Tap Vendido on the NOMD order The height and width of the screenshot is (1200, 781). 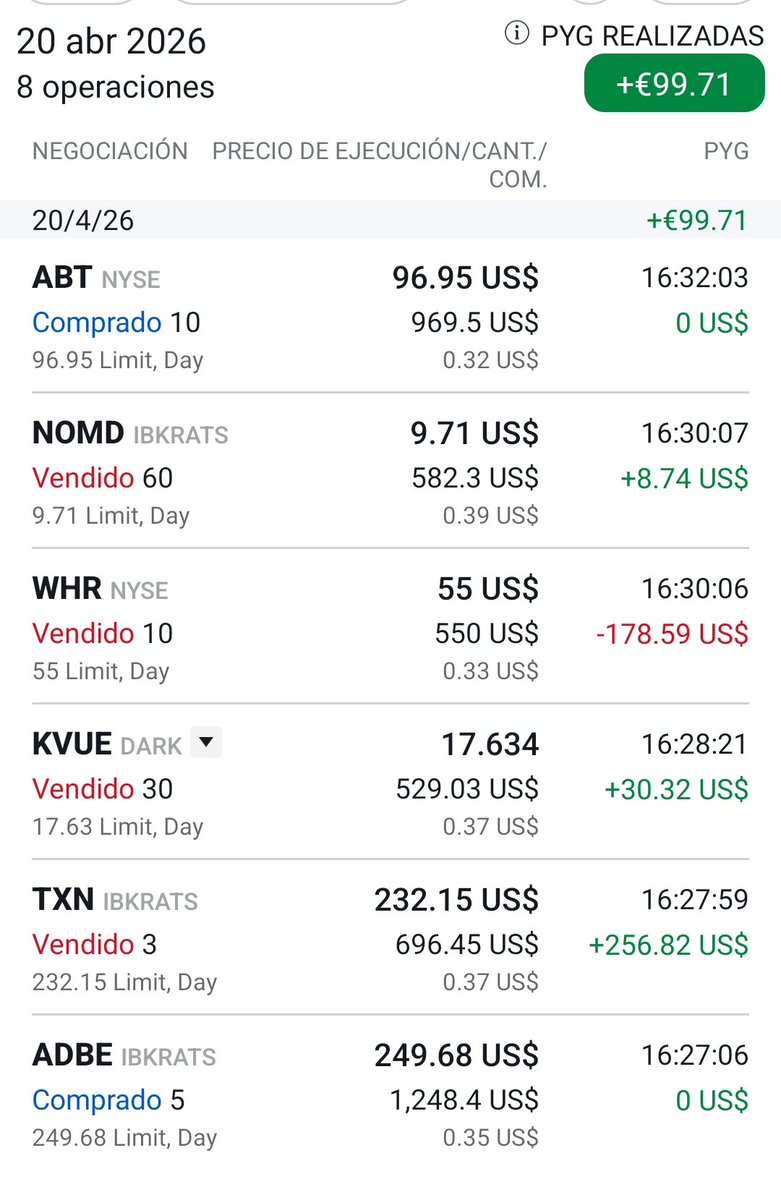(84, 478)
